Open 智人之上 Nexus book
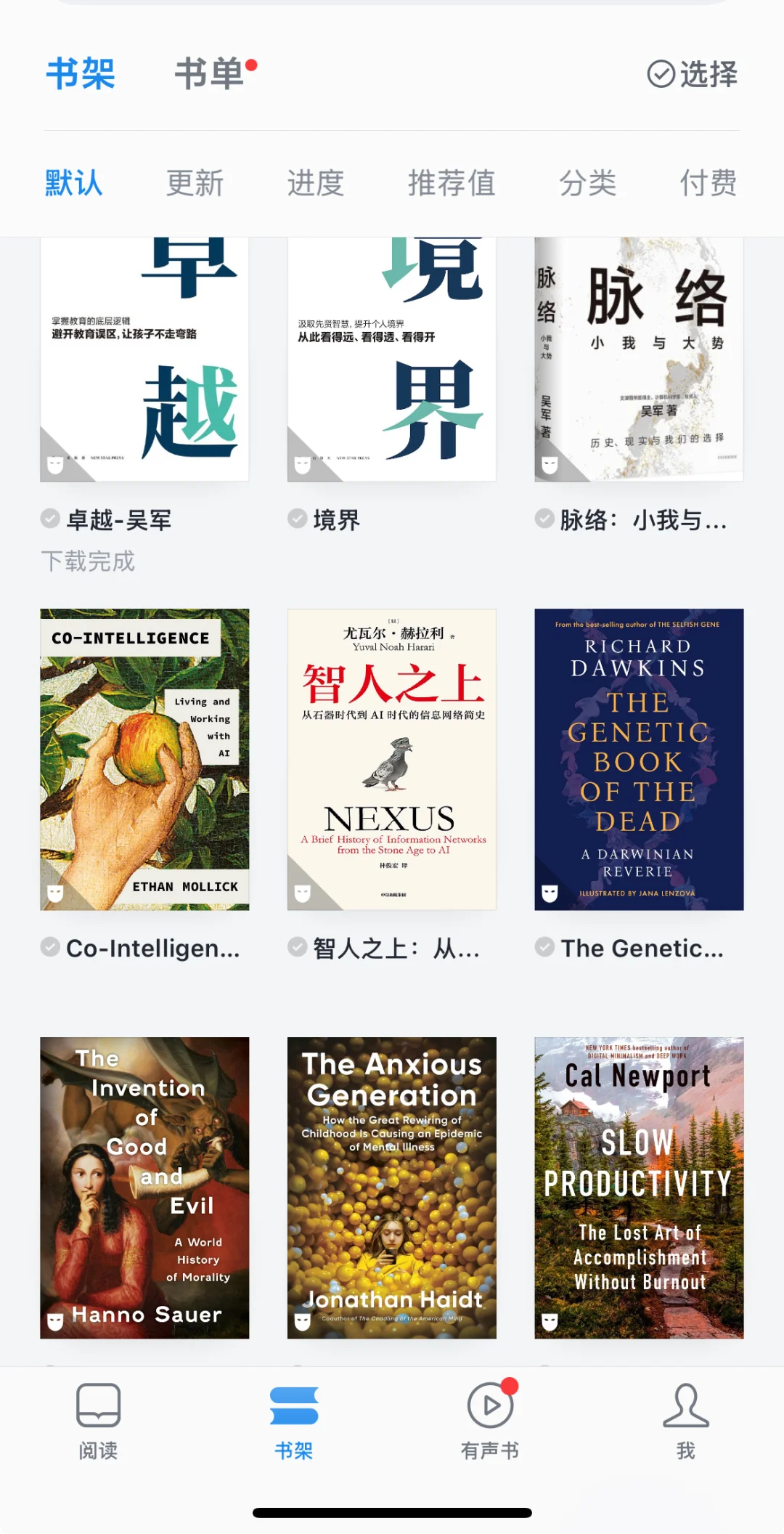 point(391,759)
